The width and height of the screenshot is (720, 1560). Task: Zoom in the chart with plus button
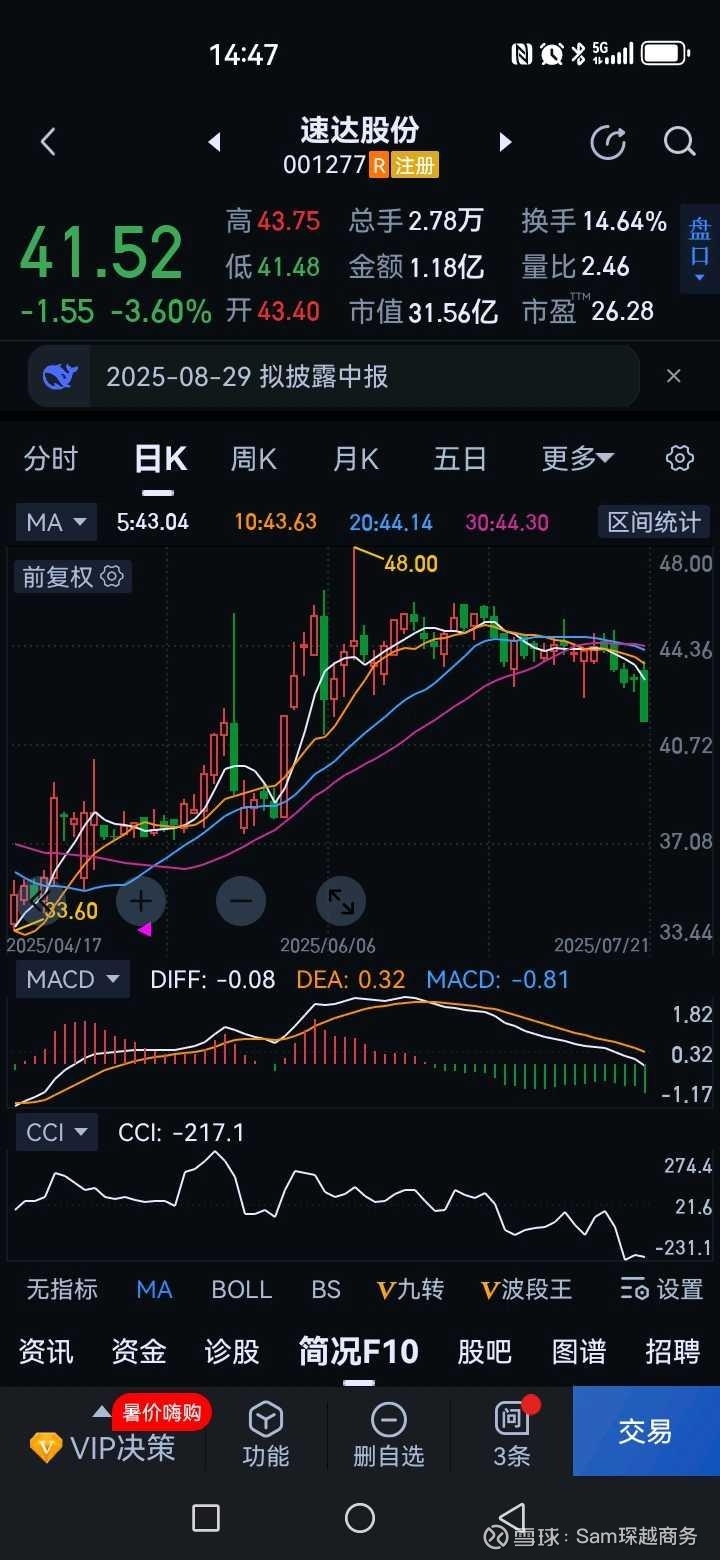[x=141, y=901]
